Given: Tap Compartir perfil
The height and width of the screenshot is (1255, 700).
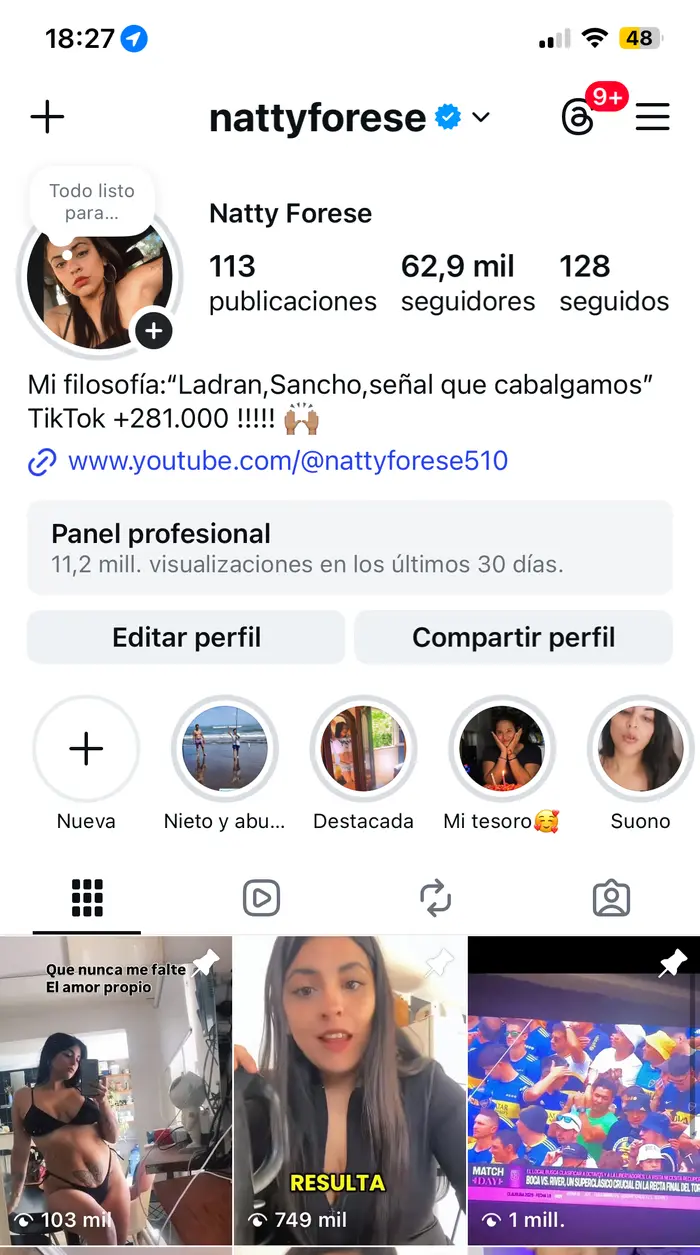Looking at the screenshot, I should click(x=514, y=637).
